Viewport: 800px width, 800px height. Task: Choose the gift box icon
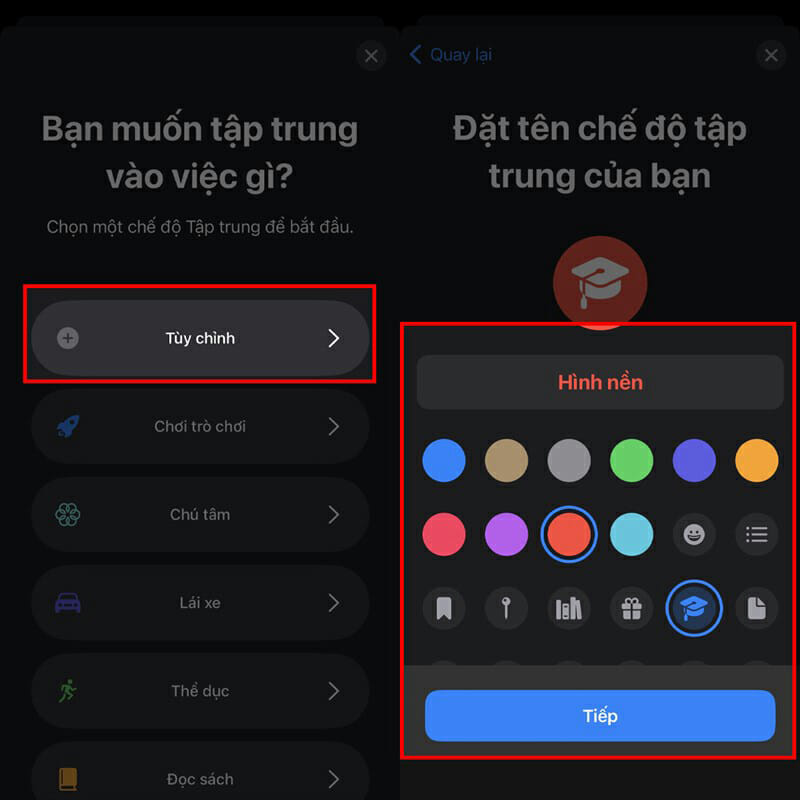click(x=631, y=608)
